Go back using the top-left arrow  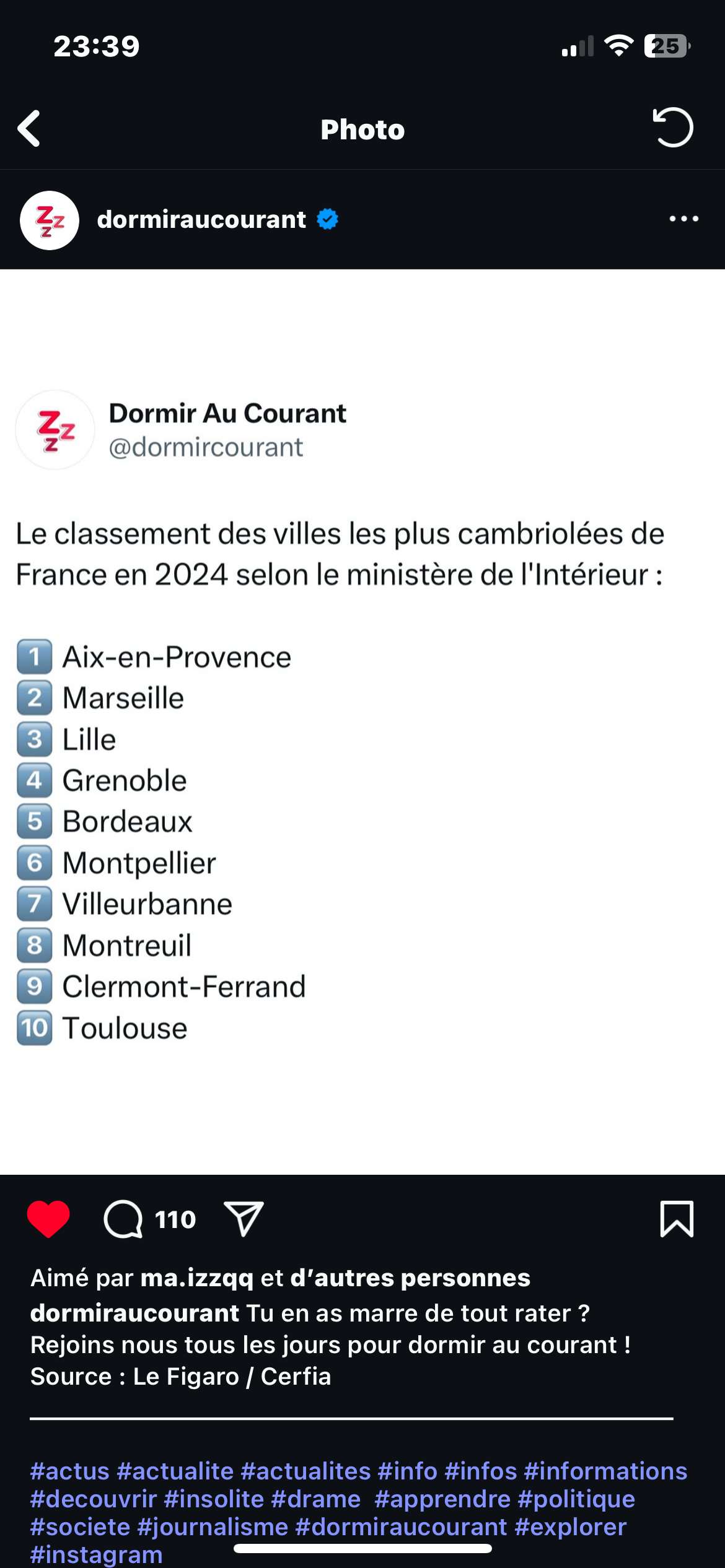[x=29, y=129]
